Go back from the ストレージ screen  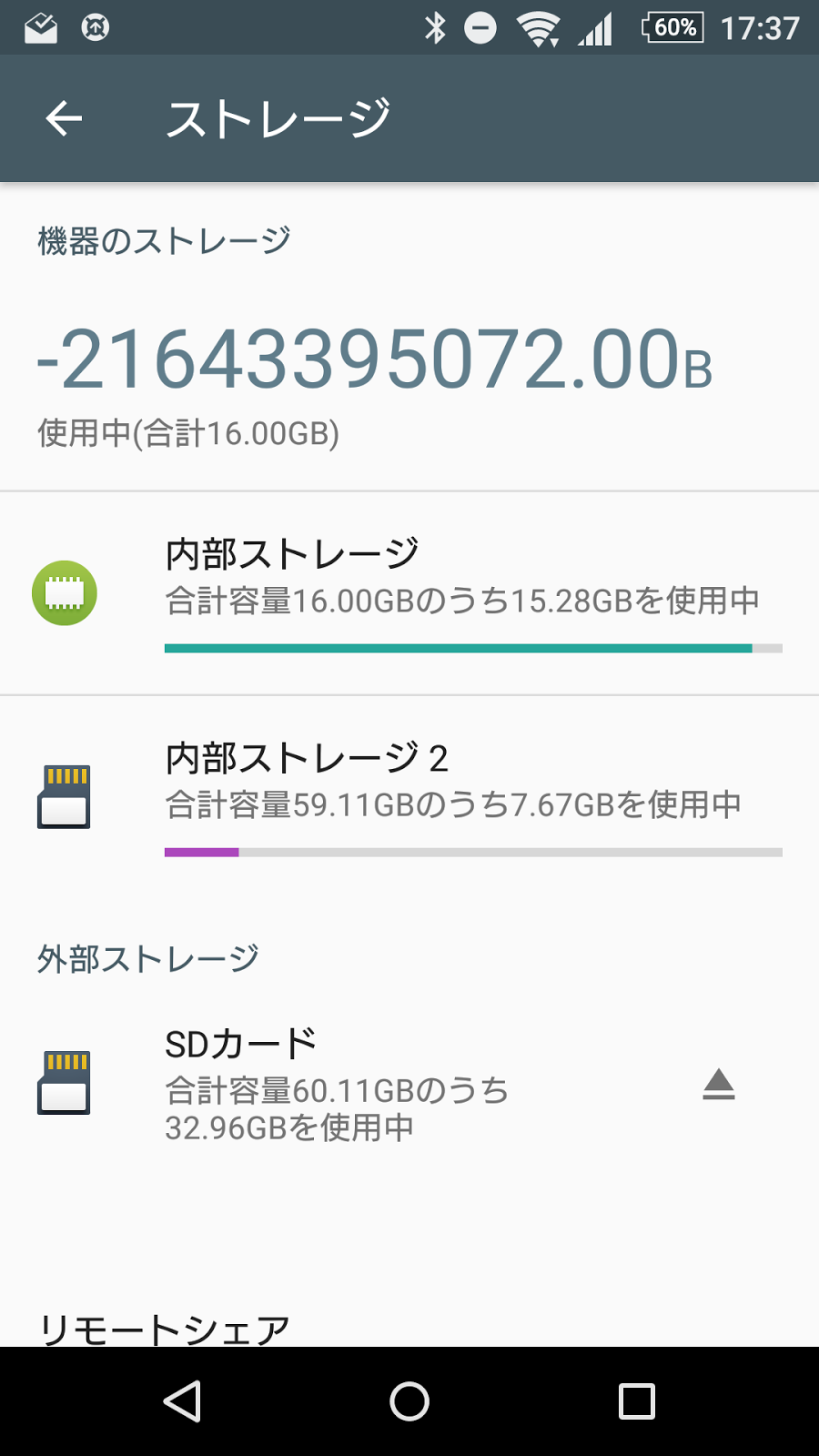tap(64, 118)
